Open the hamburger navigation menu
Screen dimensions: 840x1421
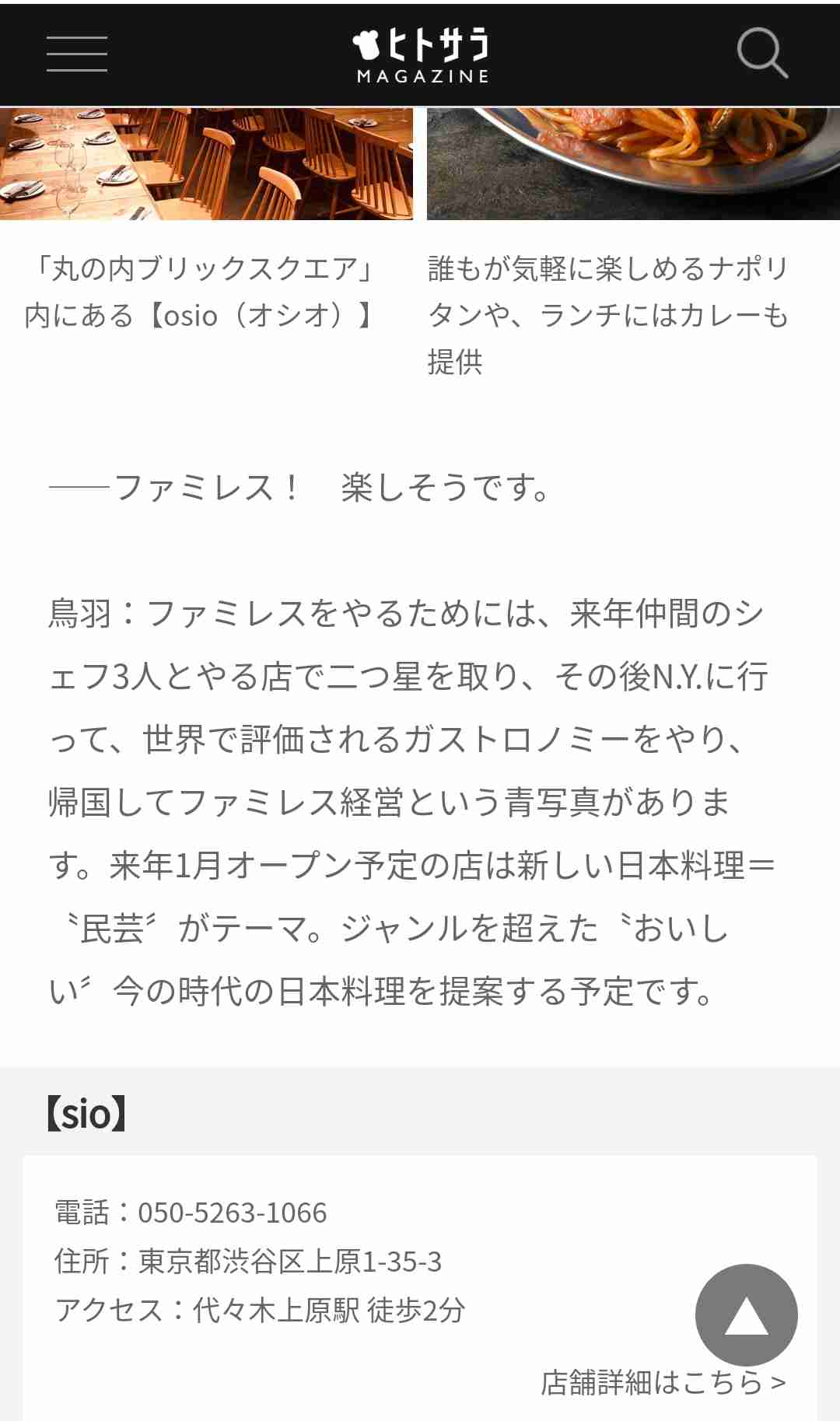pyautogui.click(x=76, y=54)
